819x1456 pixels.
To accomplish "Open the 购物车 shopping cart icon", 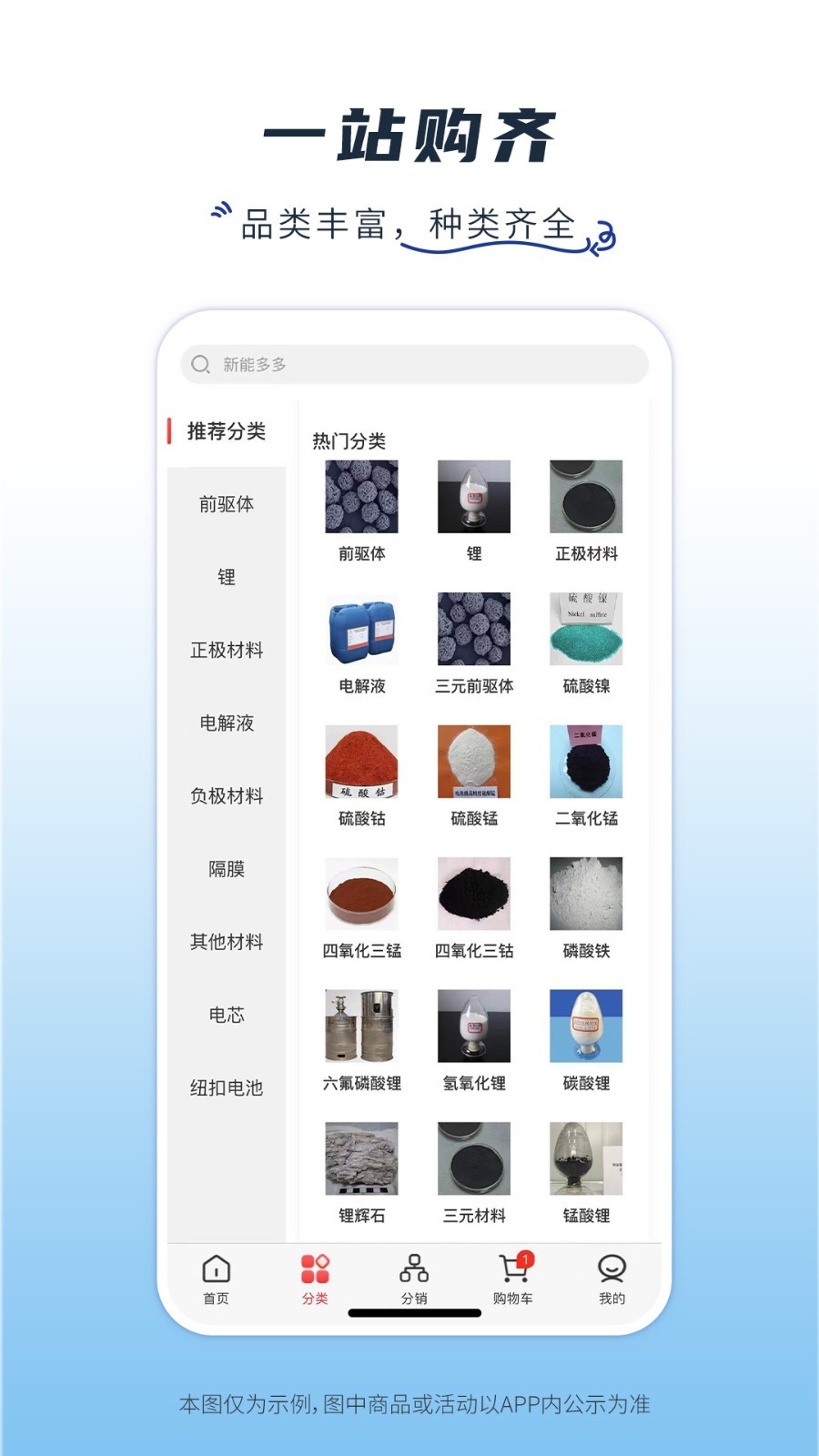I will click(511, 1269).
